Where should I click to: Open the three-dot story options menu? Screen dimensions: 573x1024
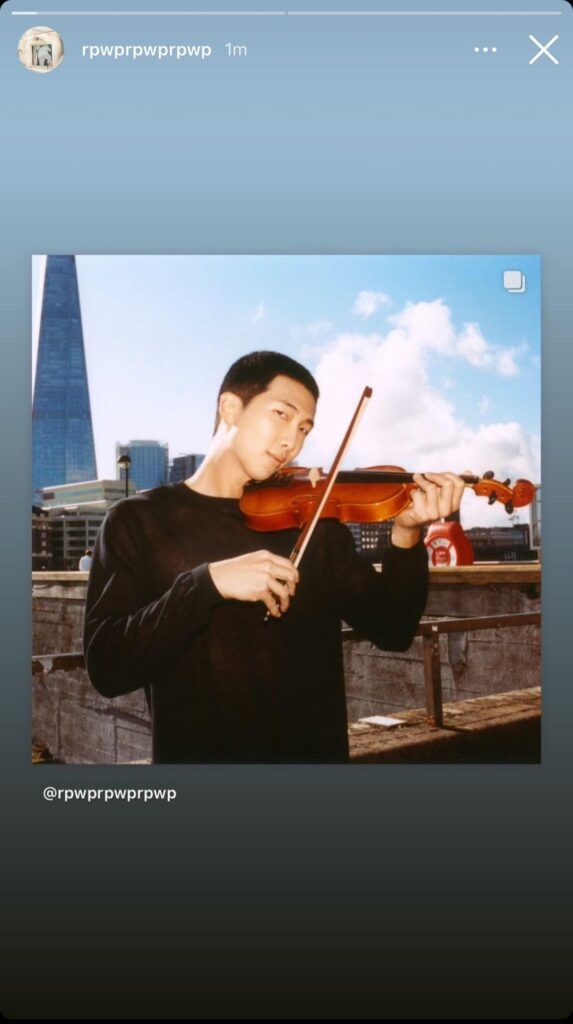tap(485, 50)
